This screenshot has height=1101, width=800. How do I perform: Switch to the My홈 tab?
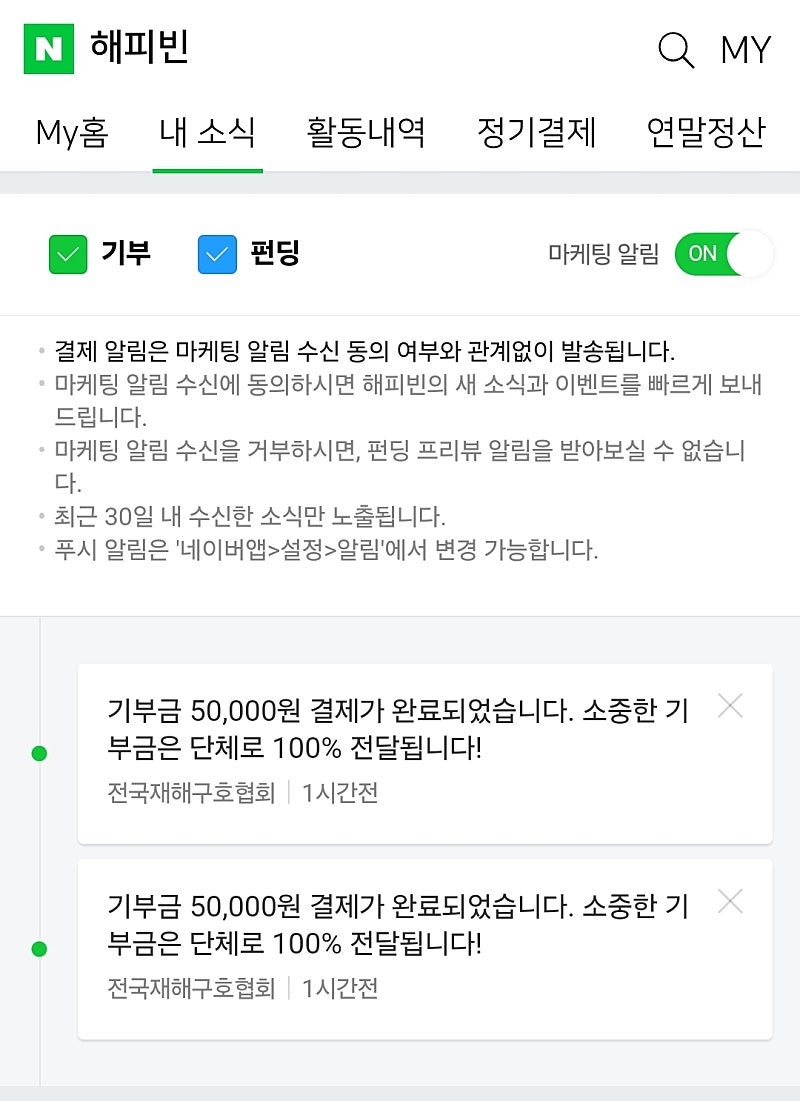[72, 132]
